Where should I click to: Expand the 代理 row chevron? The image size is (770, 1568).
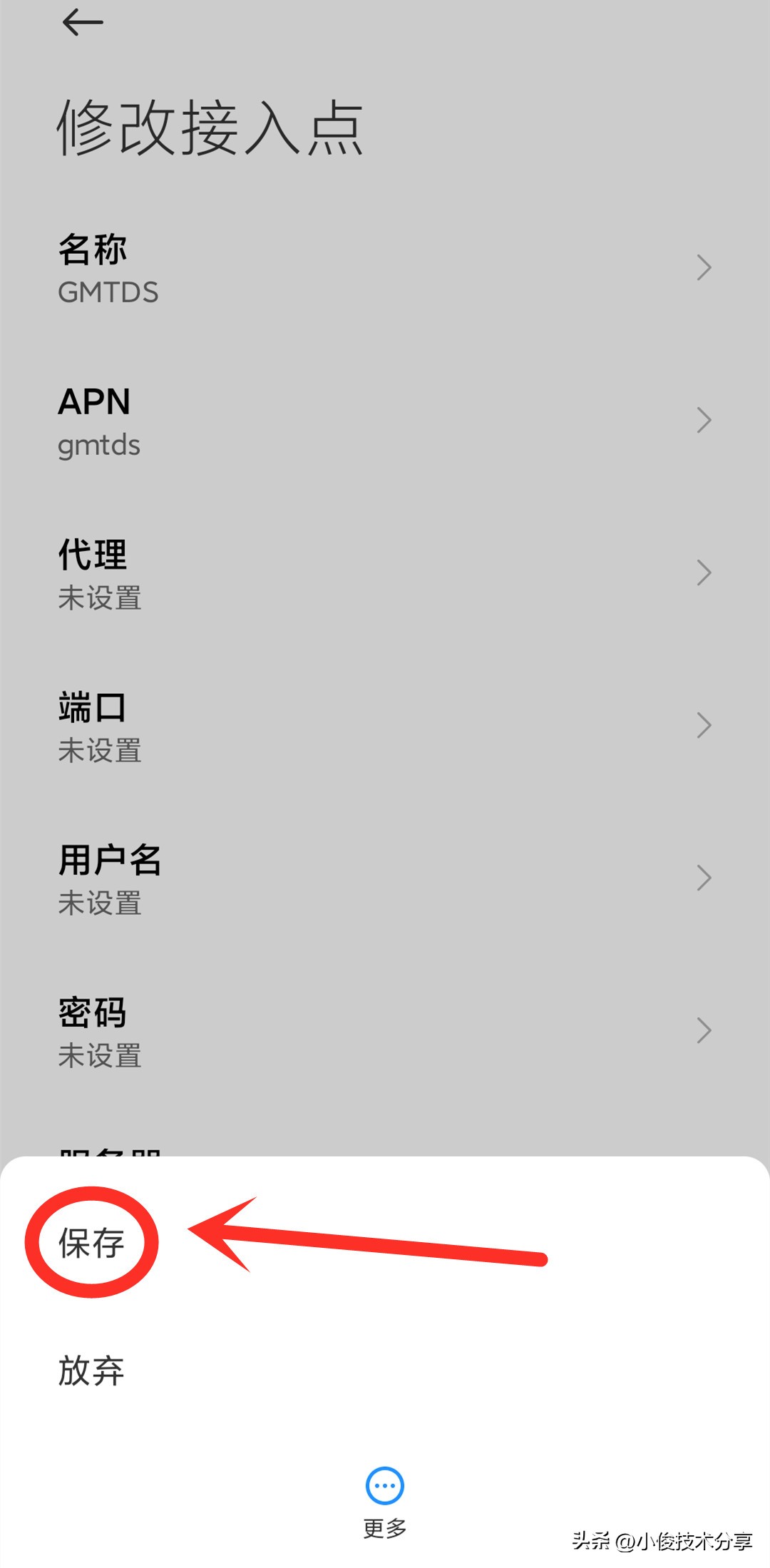click(x=704, y=573)
